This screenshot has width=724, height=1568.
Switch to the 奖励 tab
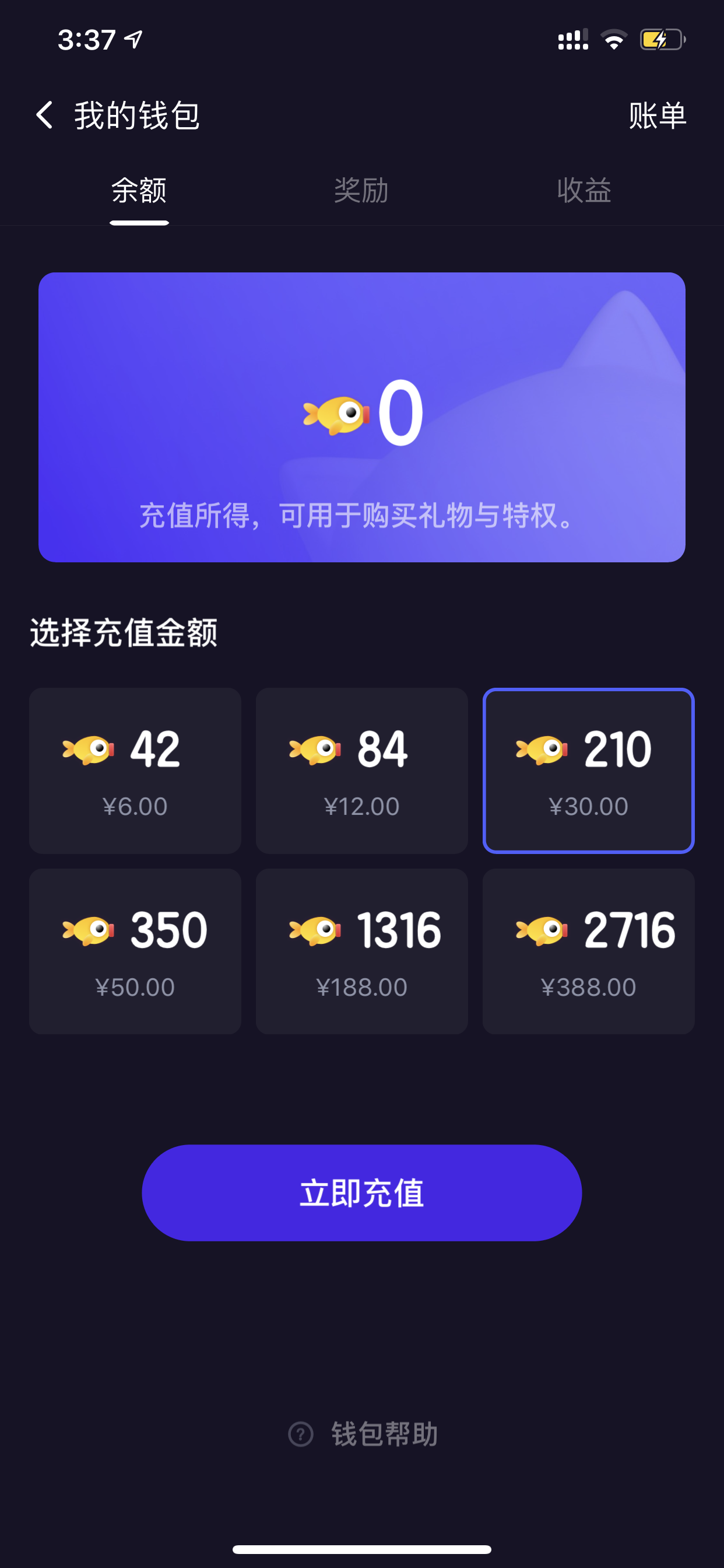coord(361,191)
